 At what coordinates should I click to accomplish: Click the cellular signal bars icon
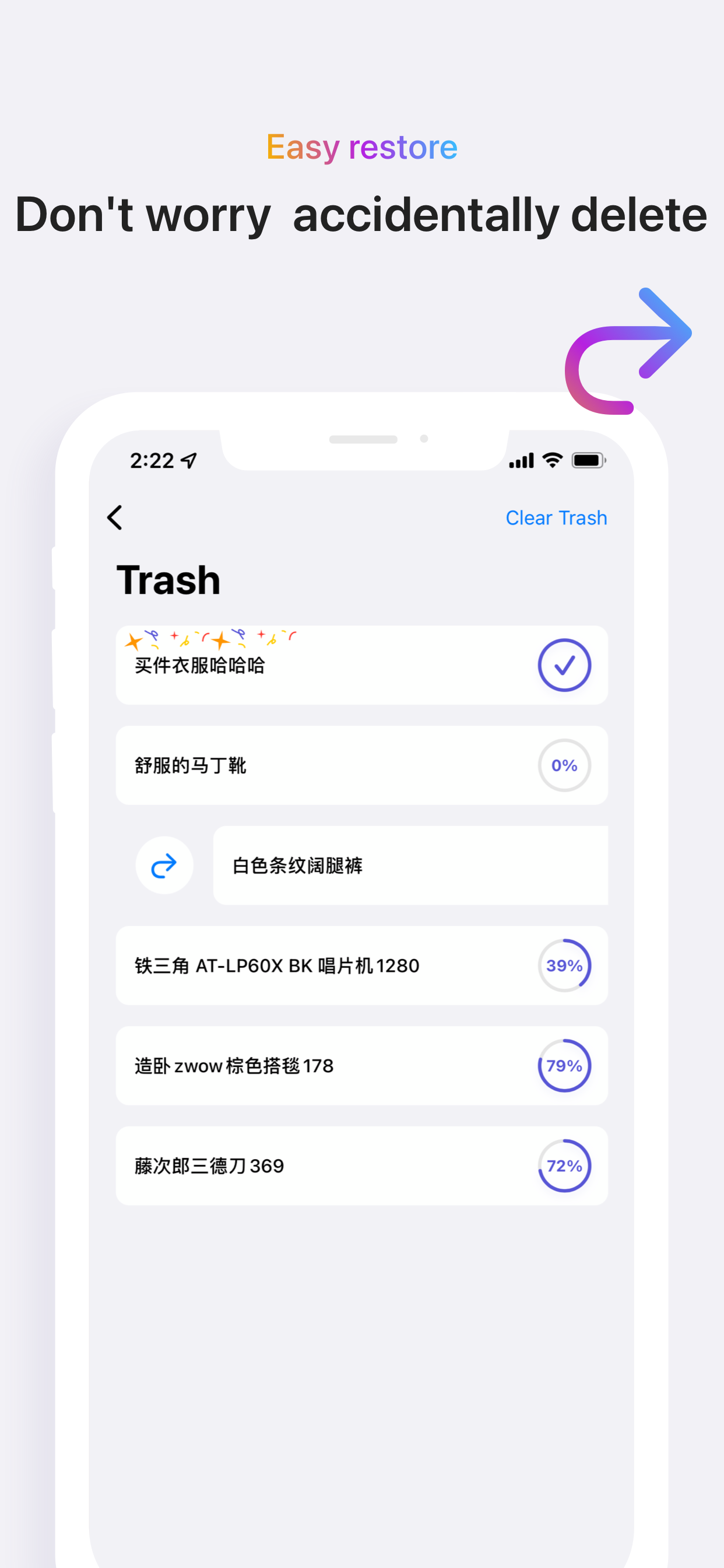click(x=520, y=461)
